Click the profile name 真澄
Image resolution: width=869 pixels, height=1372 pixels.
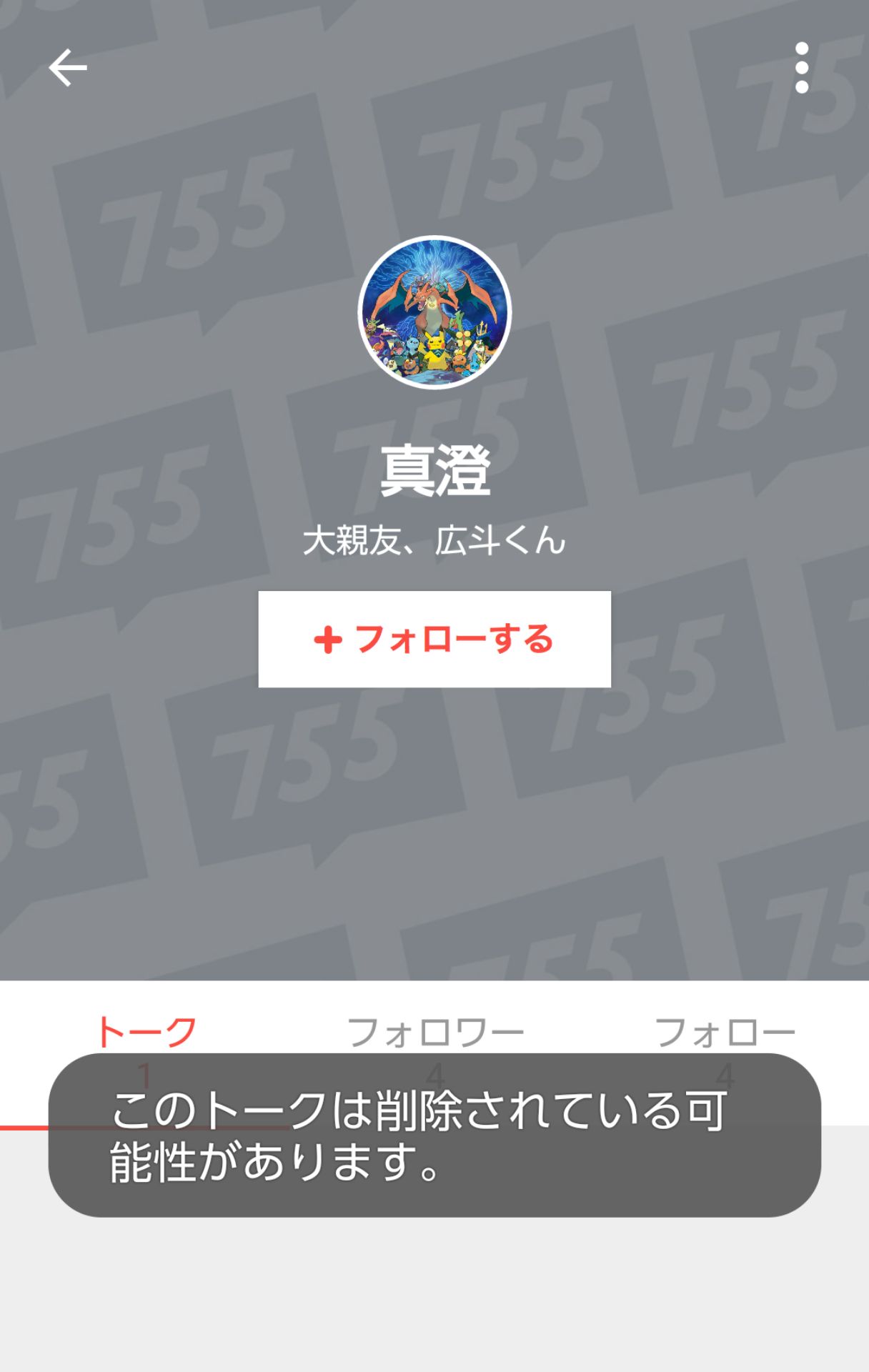[434, 472]
